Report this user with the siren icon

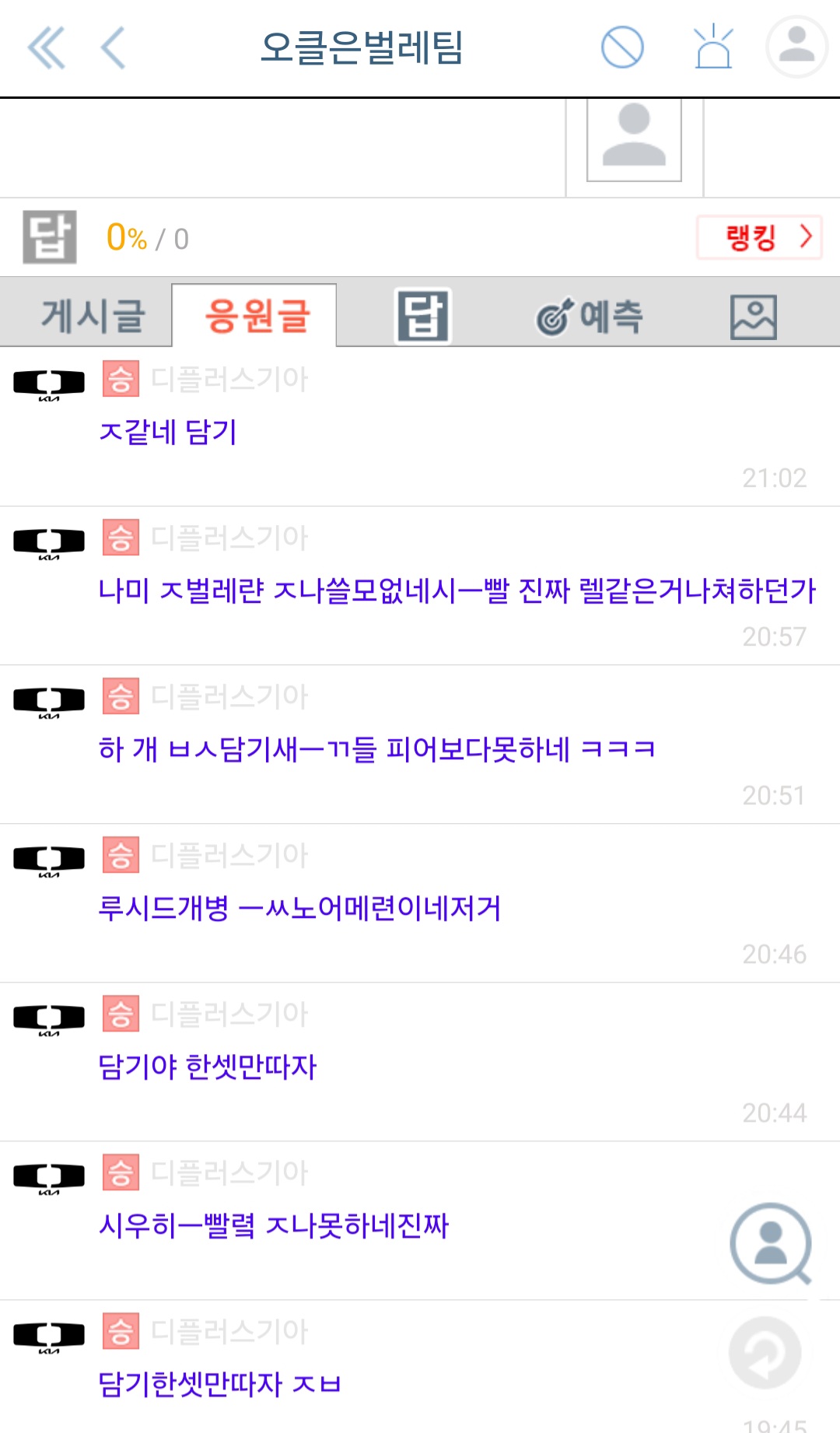coord(712,48)
